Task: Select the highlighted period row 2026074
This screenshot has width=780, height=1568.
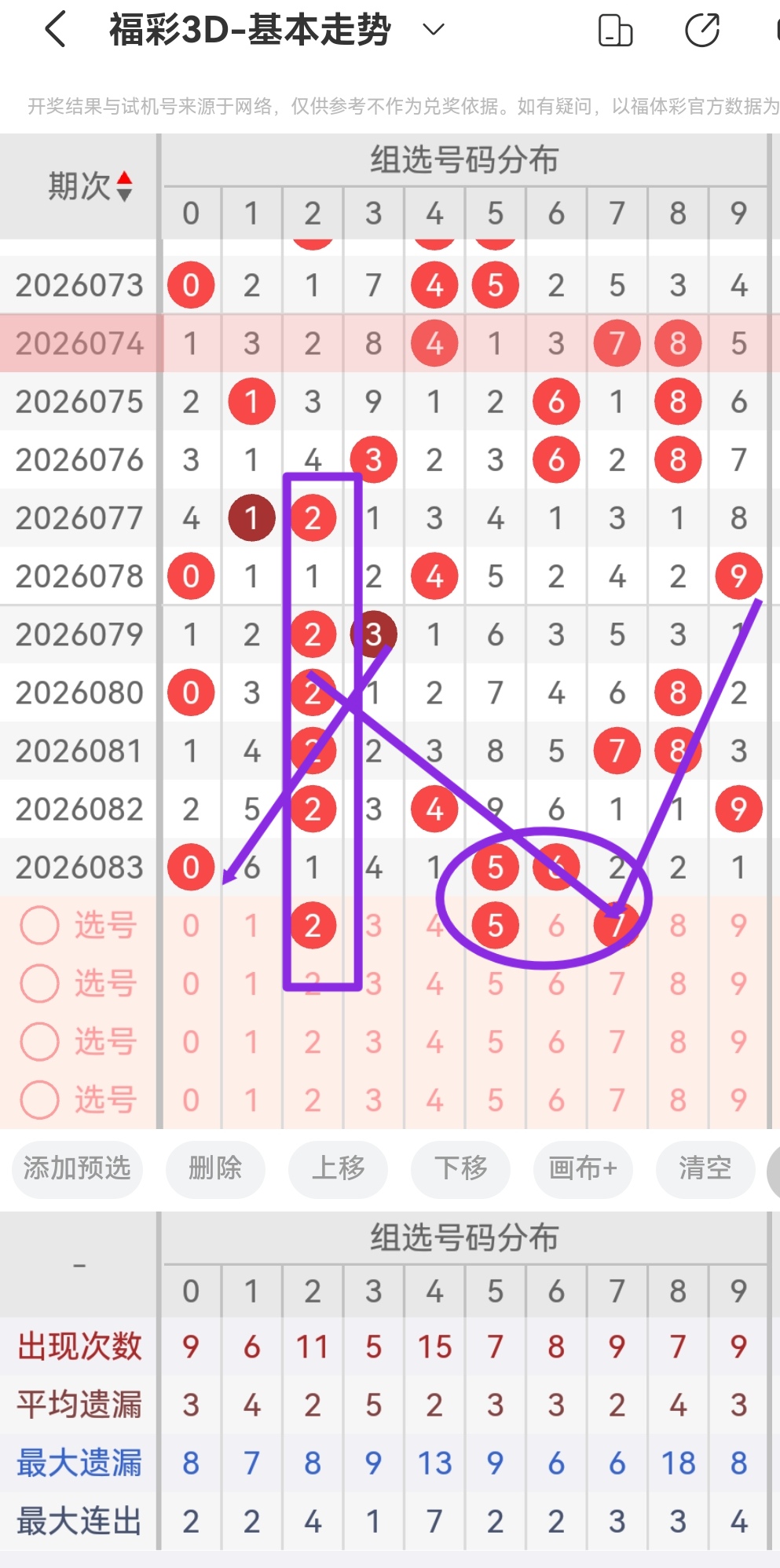Action: click(x=79, y=343)
